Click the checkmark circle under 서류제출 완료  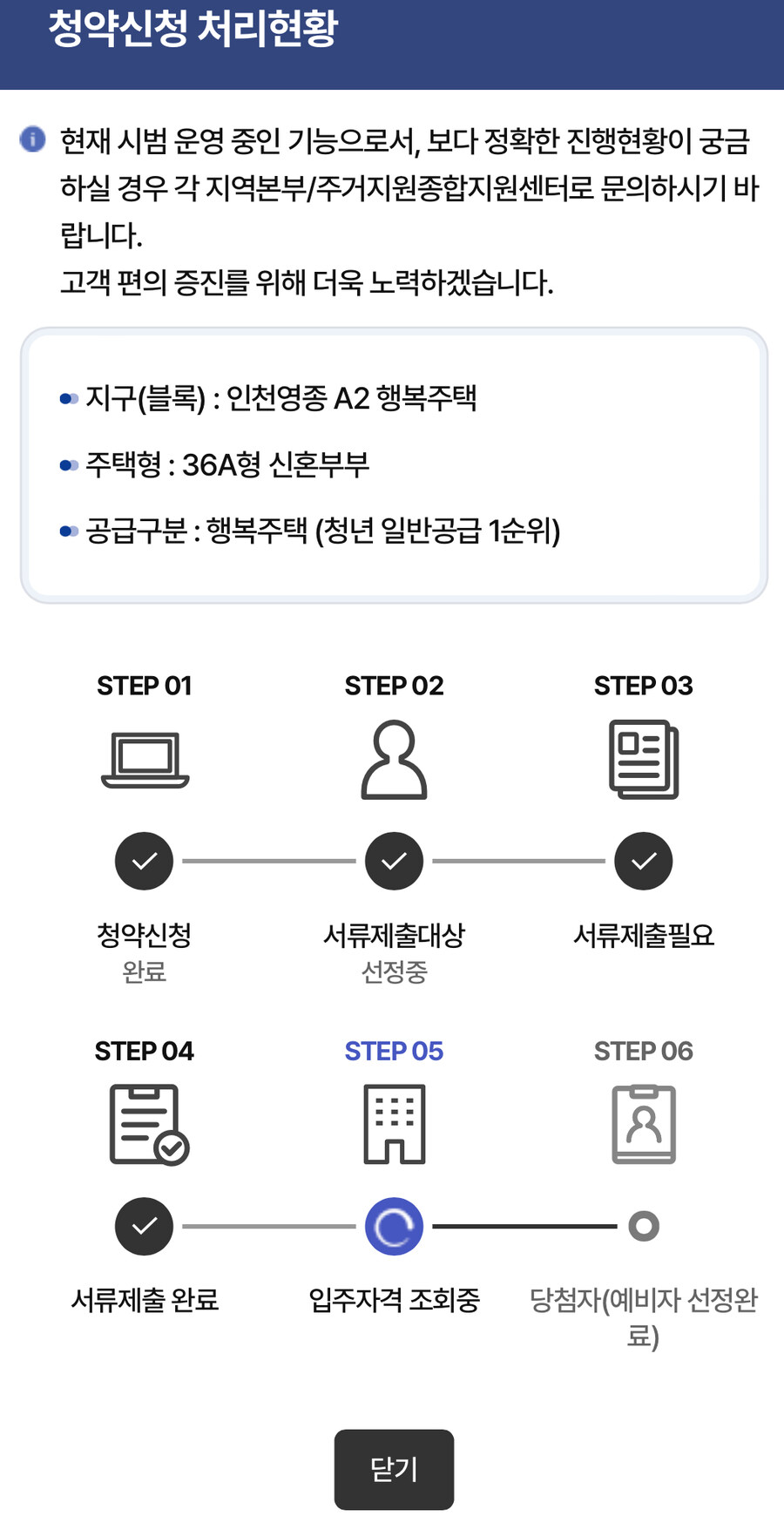coord(145,1226)
